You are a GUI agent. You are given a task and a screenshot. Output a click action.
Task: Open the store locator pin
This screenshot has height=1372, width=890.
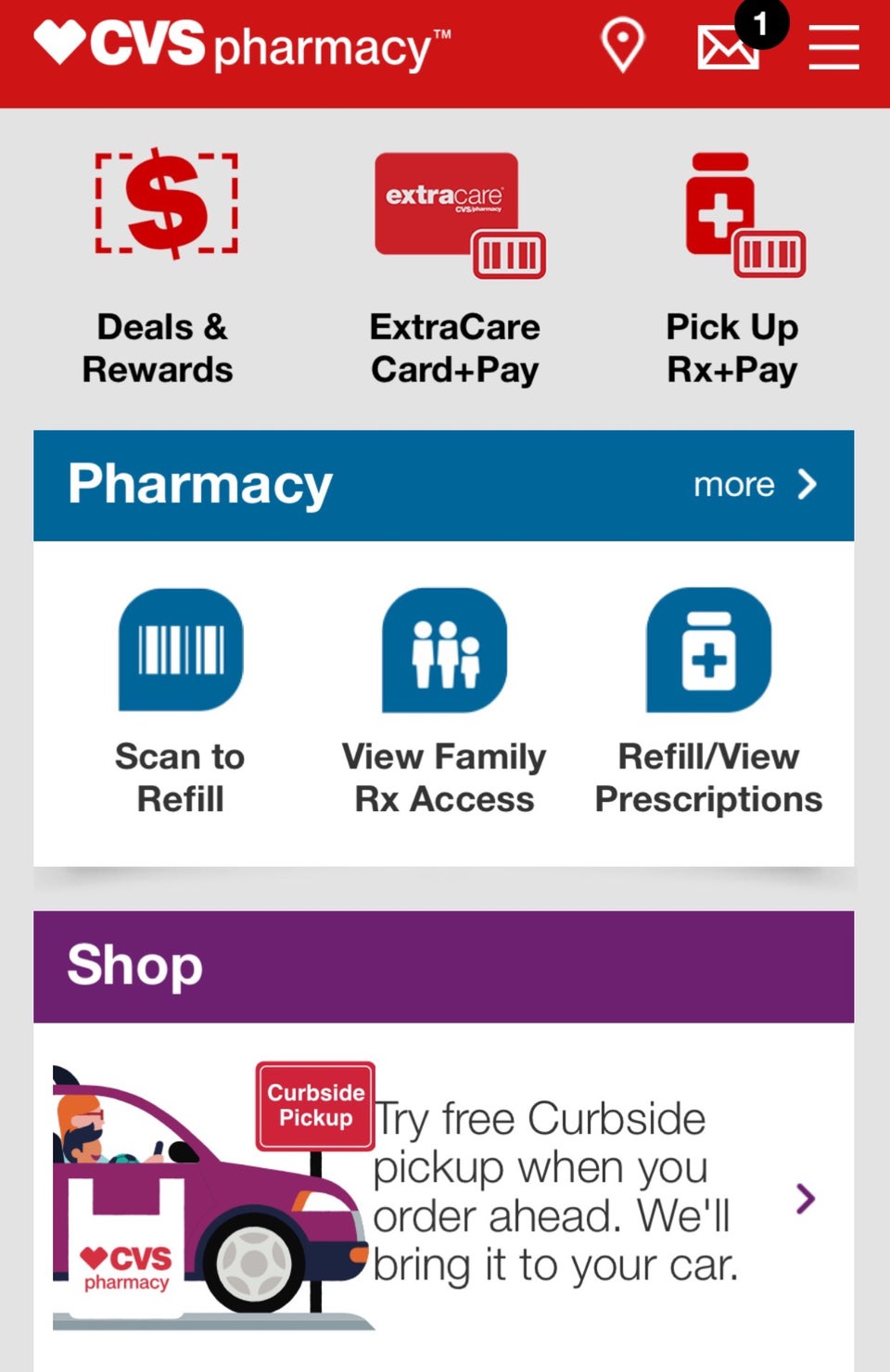point(622,45)
